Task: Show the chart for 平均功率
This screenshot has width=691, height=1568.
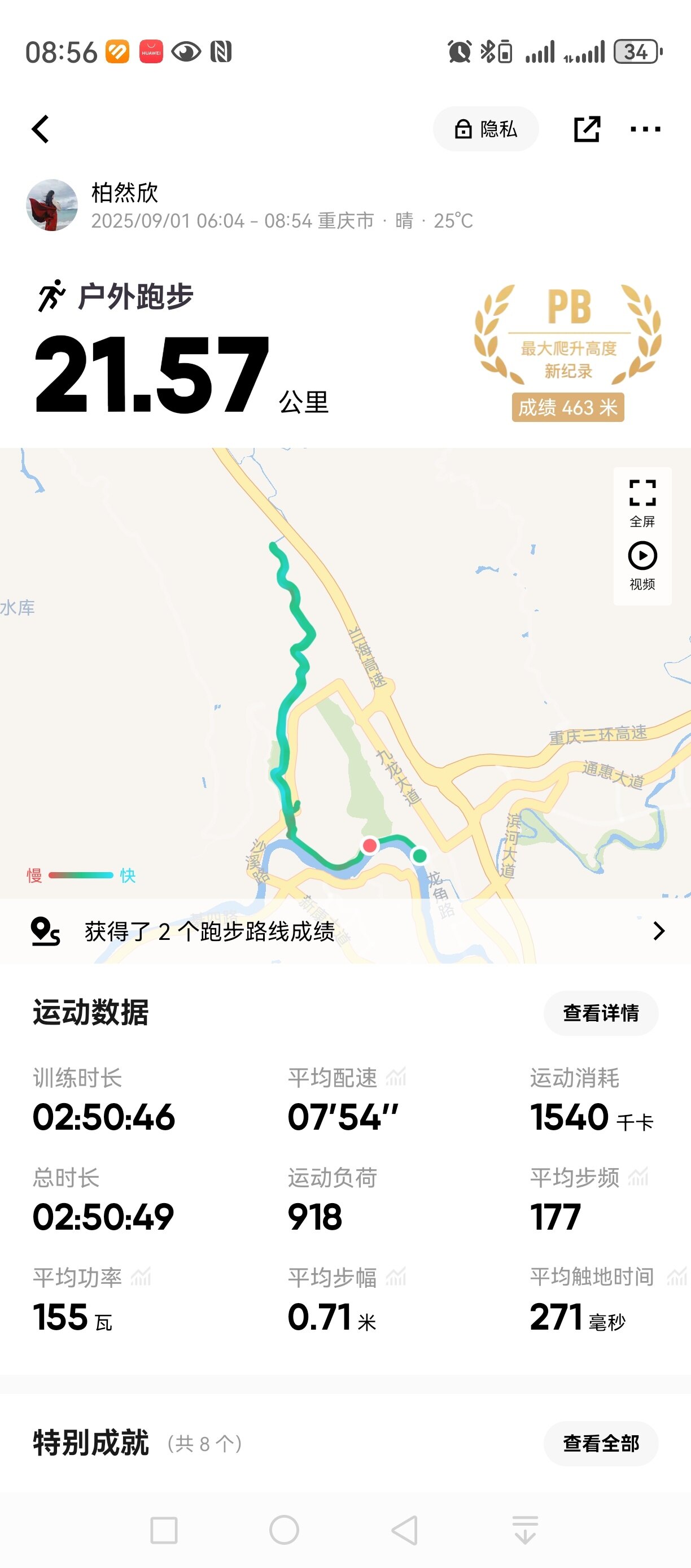Action: click(x=141, y=1277)
